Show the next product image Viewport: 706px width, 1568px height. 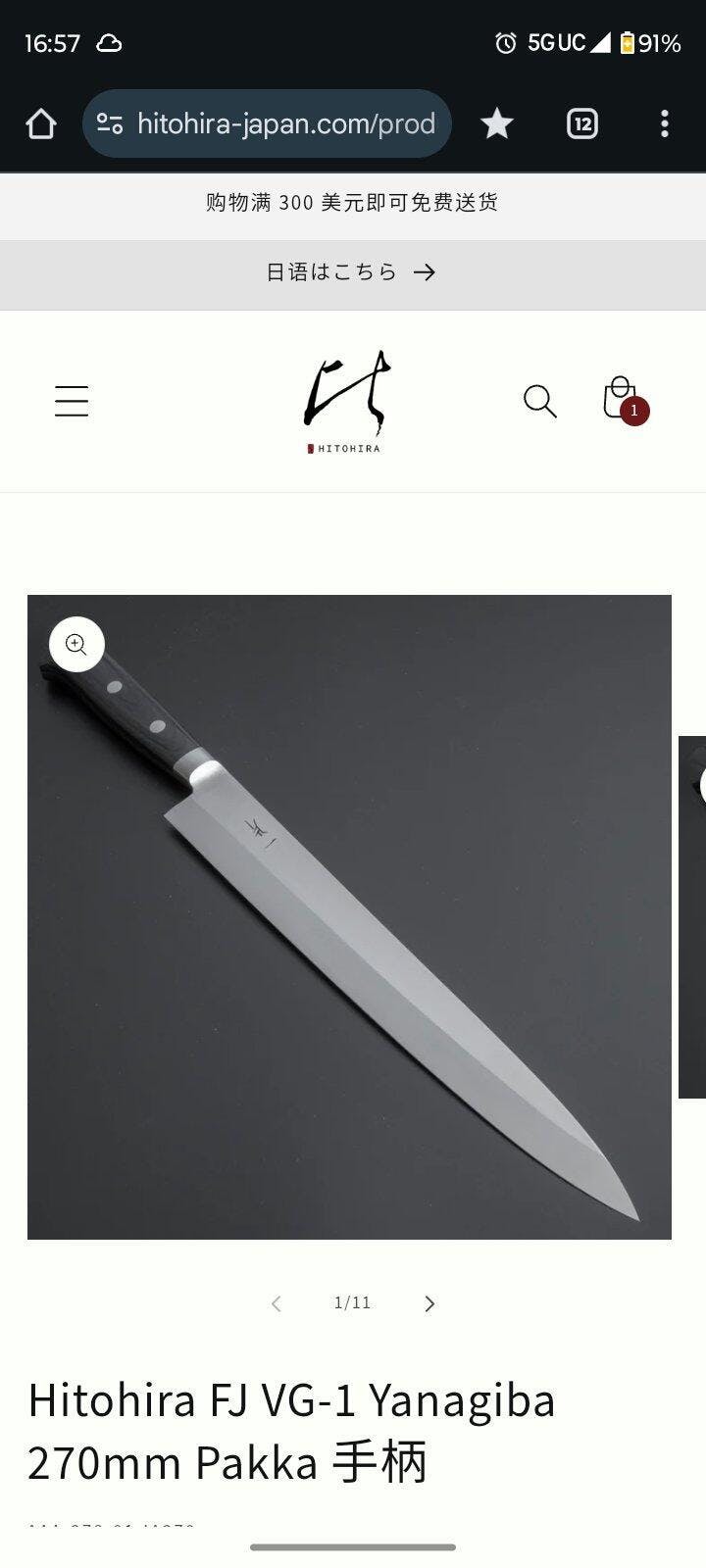(429, 1303)
